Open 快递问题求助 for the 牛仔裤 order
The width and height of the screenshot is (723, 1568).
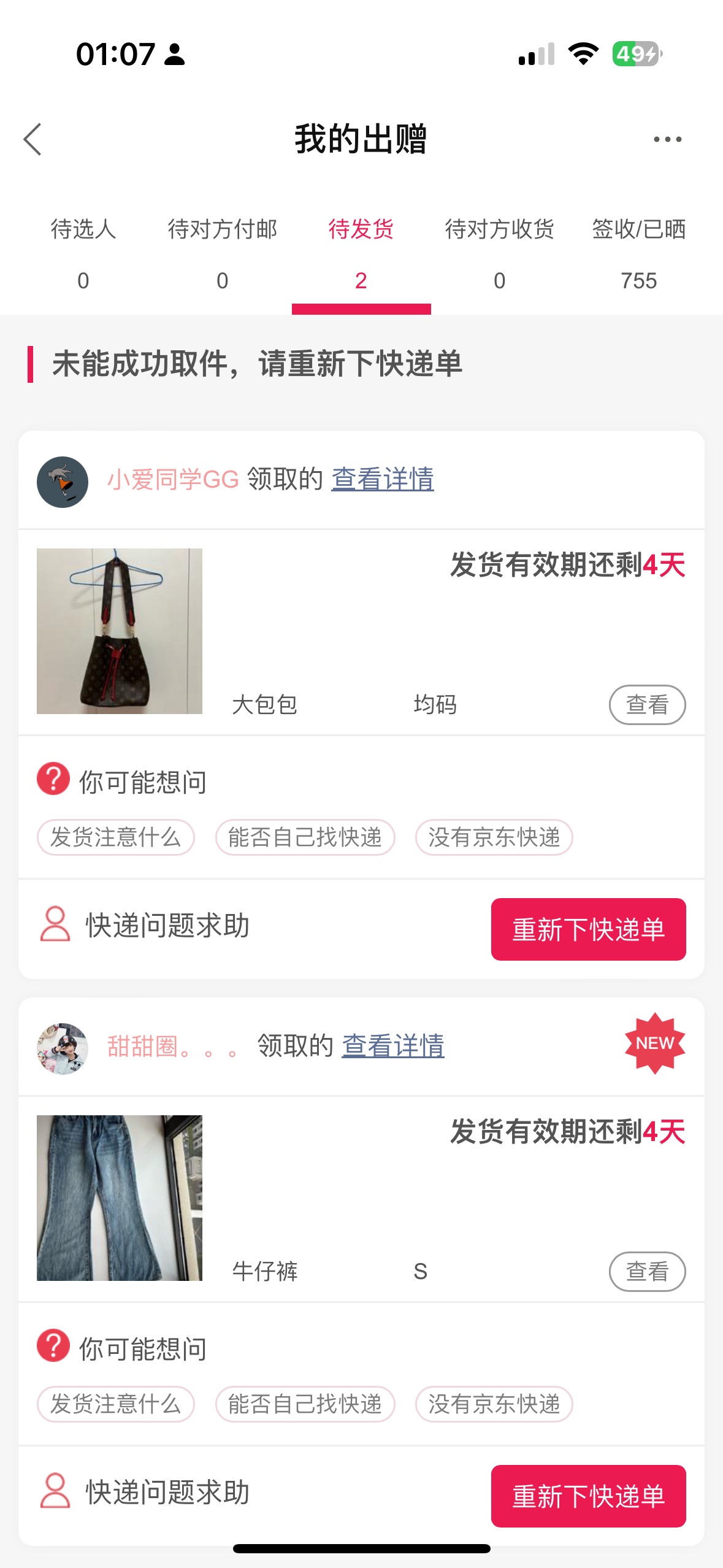145,1492
